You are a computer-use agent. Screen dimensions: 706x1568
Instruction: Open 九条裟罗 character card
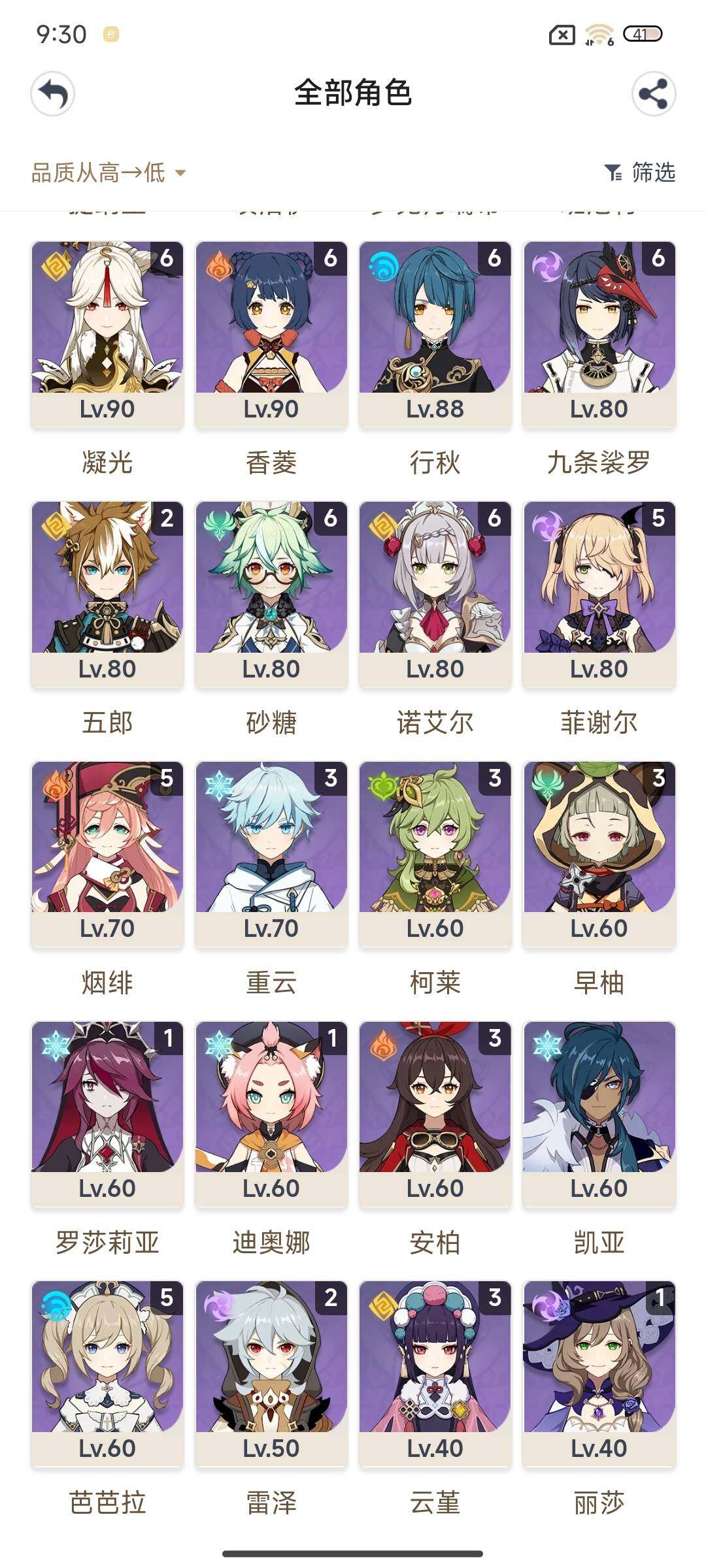coord(599,333)
